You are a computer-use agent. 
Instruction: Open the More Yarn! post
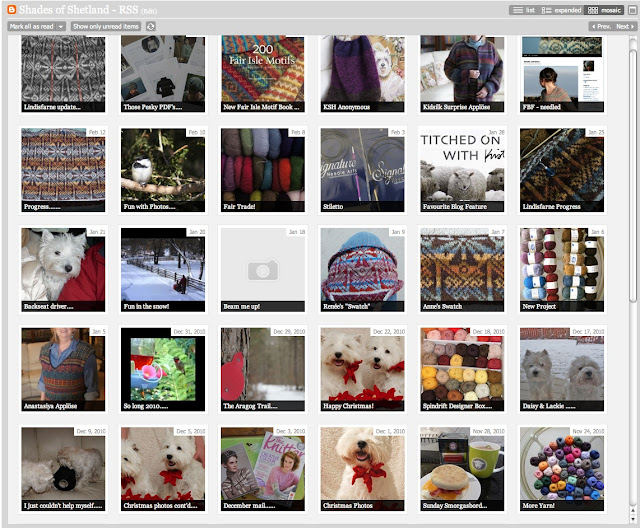pyautogui.click(x=562, y=468)
